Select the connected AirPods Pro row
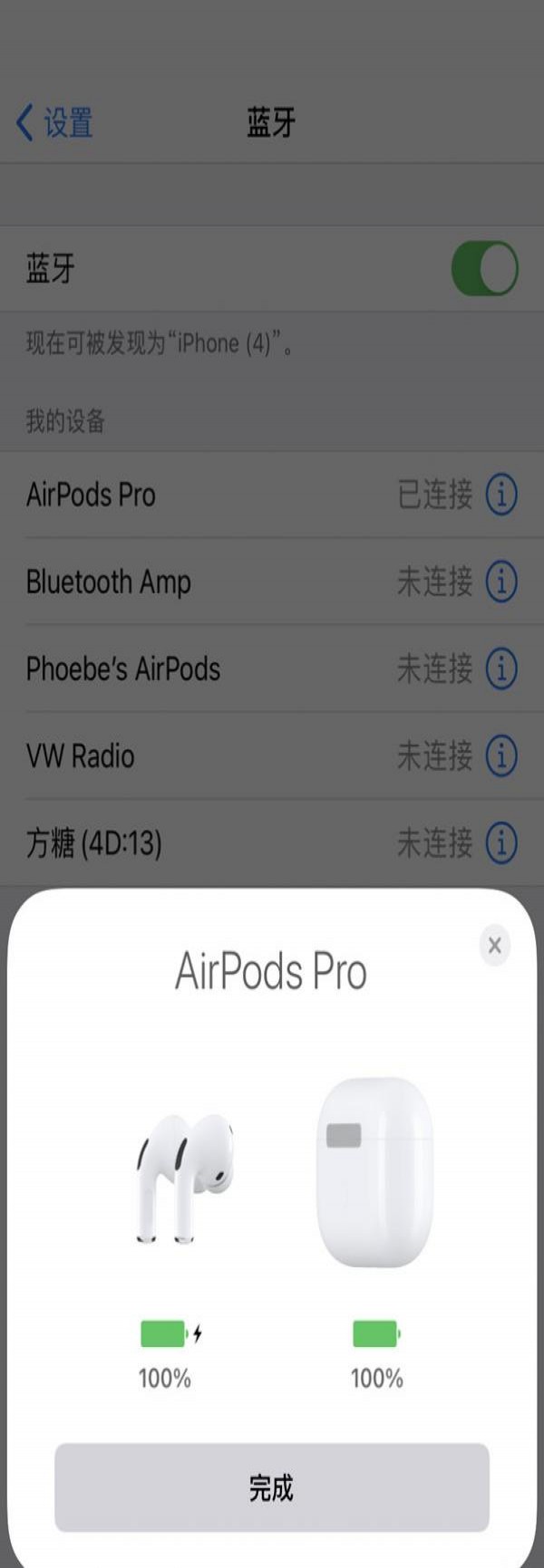Screen dimensions: 544x1568 [x=272, y=495]
